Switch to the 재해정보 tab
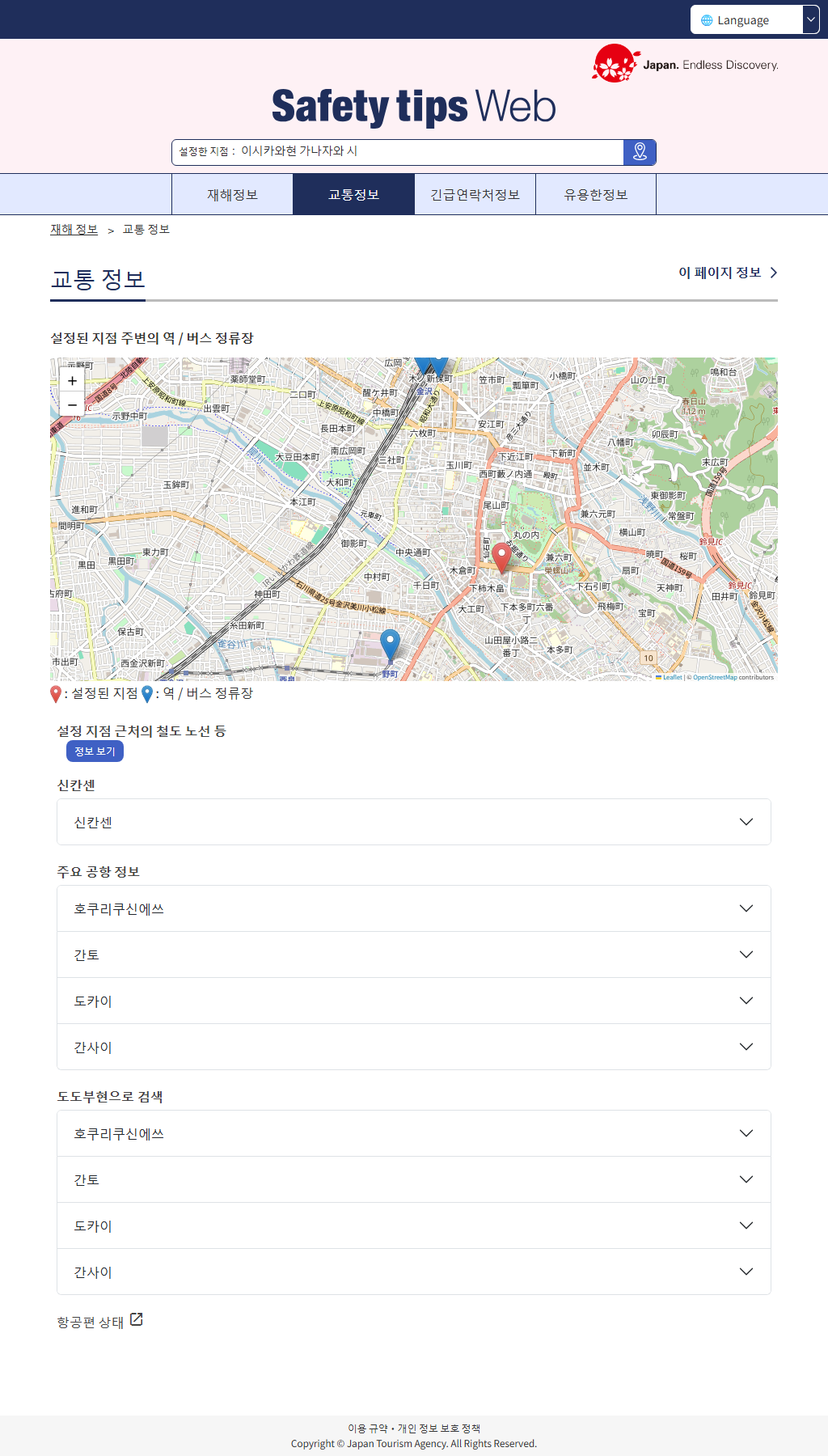 [x=232, y=195]
